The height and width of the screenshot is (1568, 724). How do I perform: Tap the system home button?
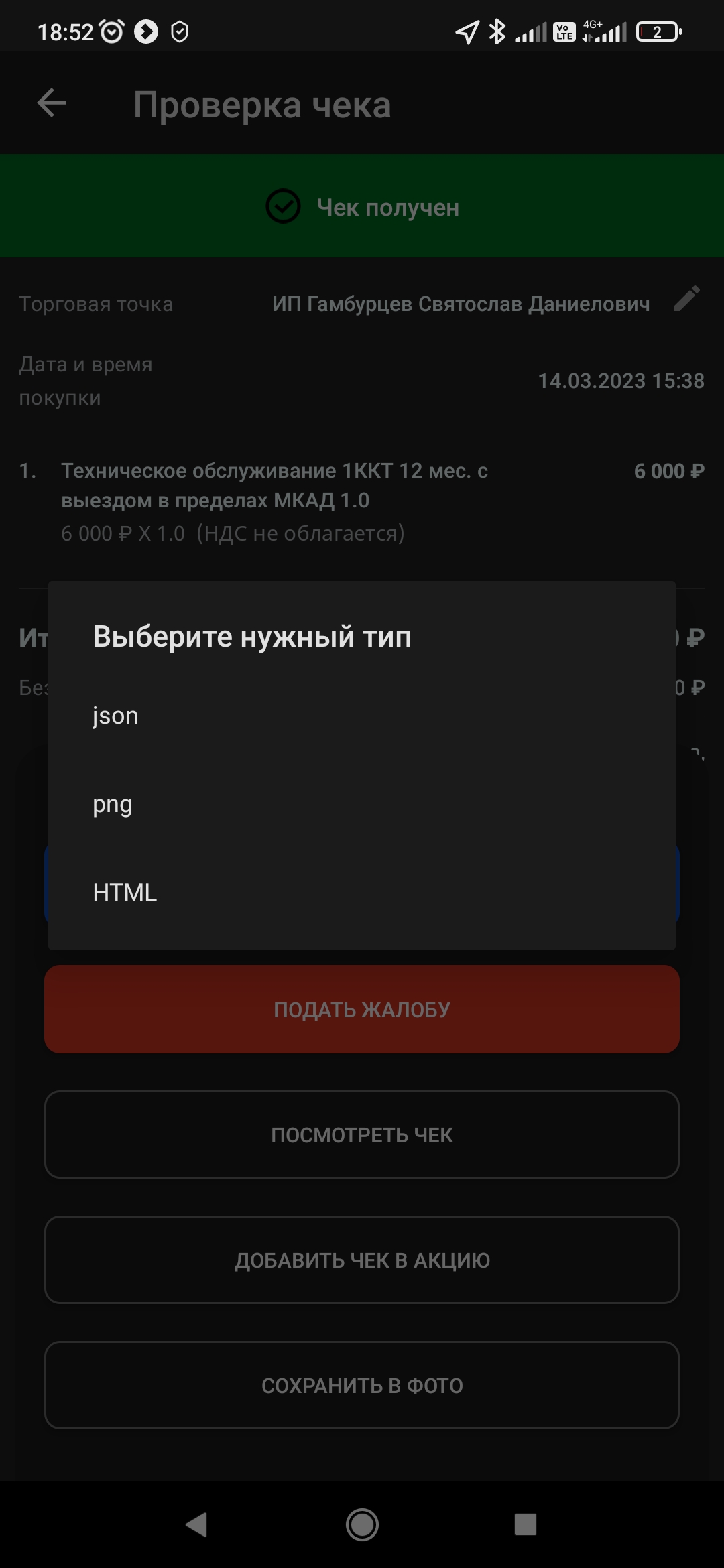click(x=362, y=1525)
